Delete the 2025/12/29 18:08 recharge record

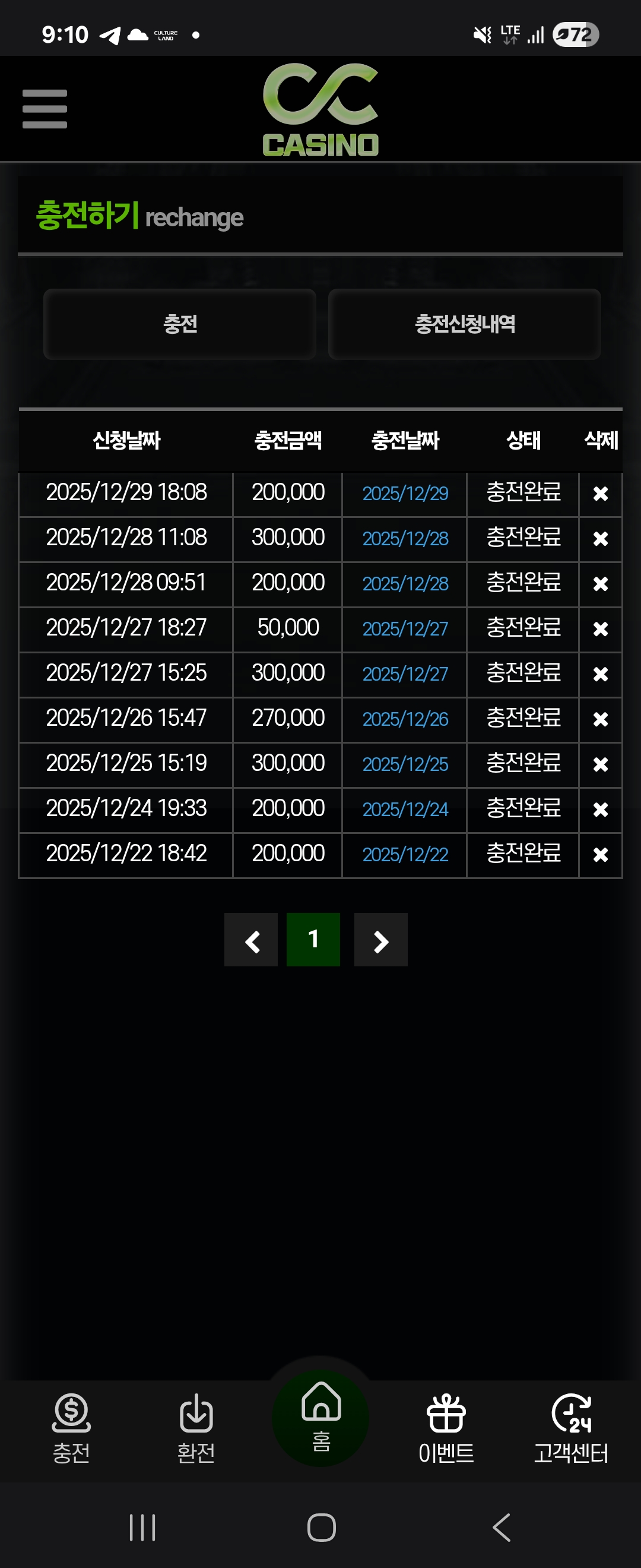[600, 493]
